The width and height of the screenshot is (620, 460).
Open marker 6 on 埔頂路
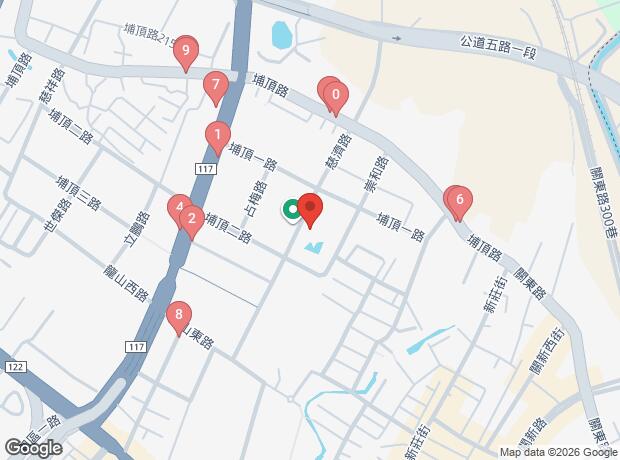pyautogui.click(x=459, y=203)
